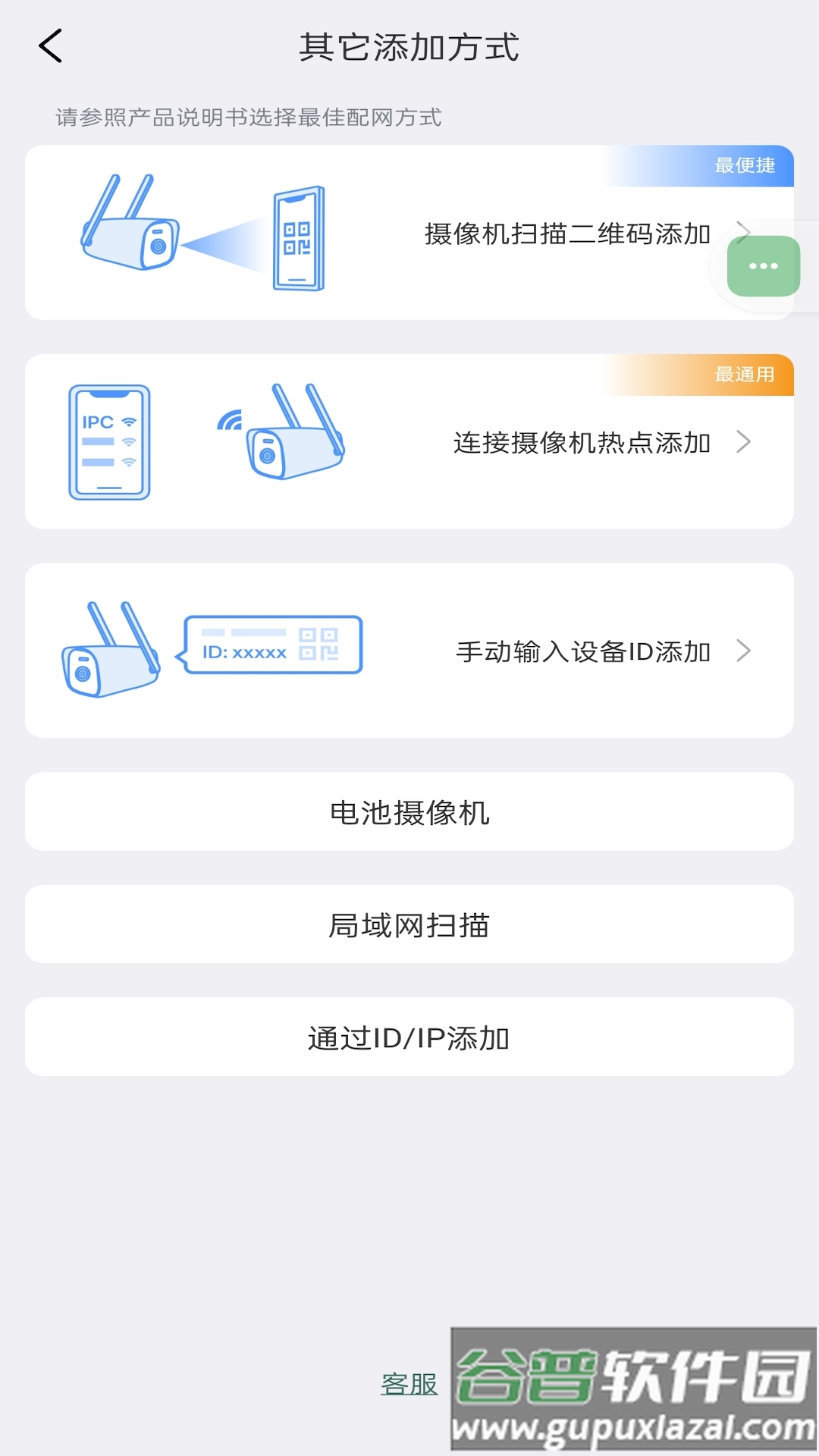The width and height of the screenshot is (819, 1456).
Task: Start 局域网扫描 local network scan
Action: tap(409, 924)
